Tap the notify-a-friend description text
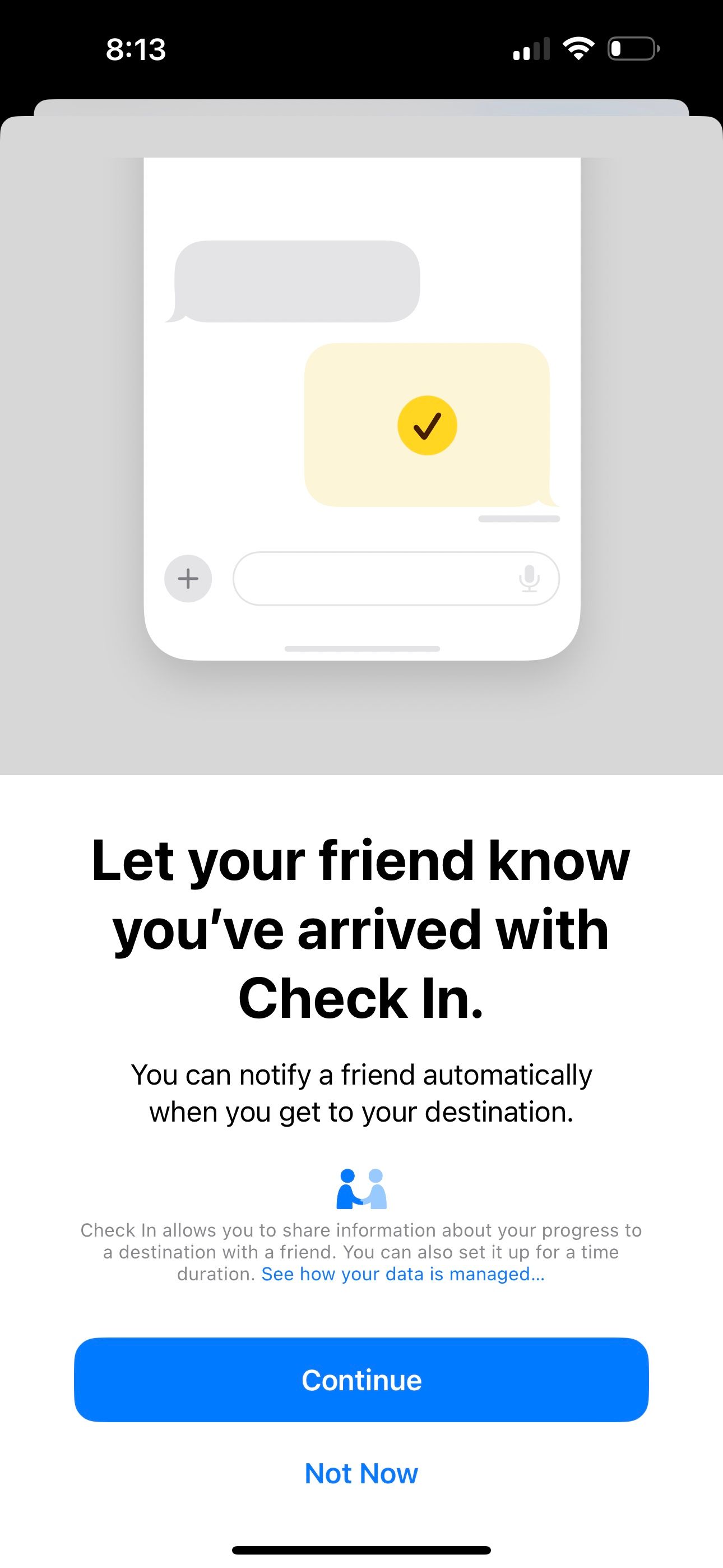The width and height of the screenshot is (723, 1568). (x=361, y=1092)
